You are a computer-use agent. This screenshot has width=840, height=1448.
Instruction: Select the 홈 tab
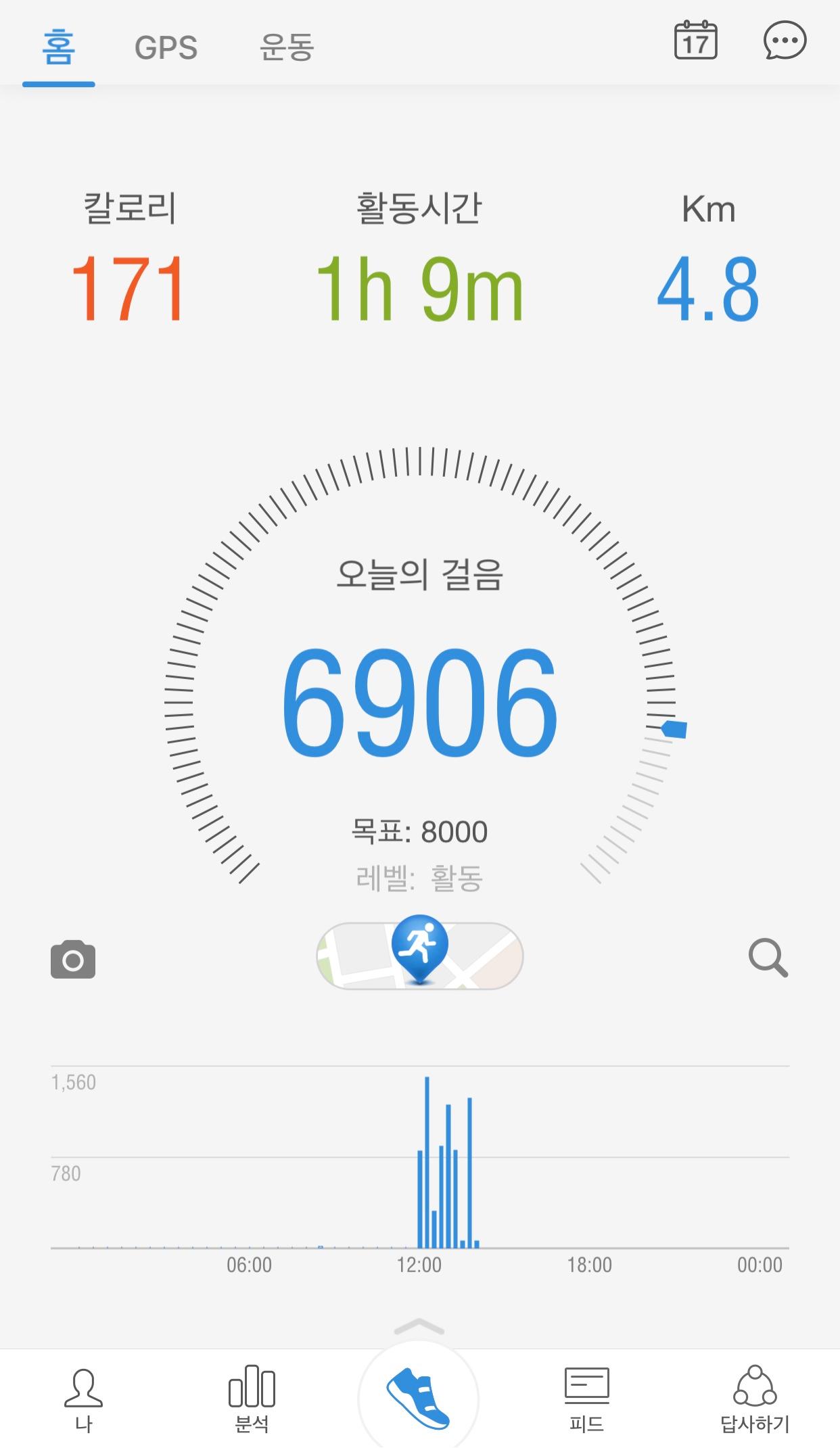click(59, 48)
